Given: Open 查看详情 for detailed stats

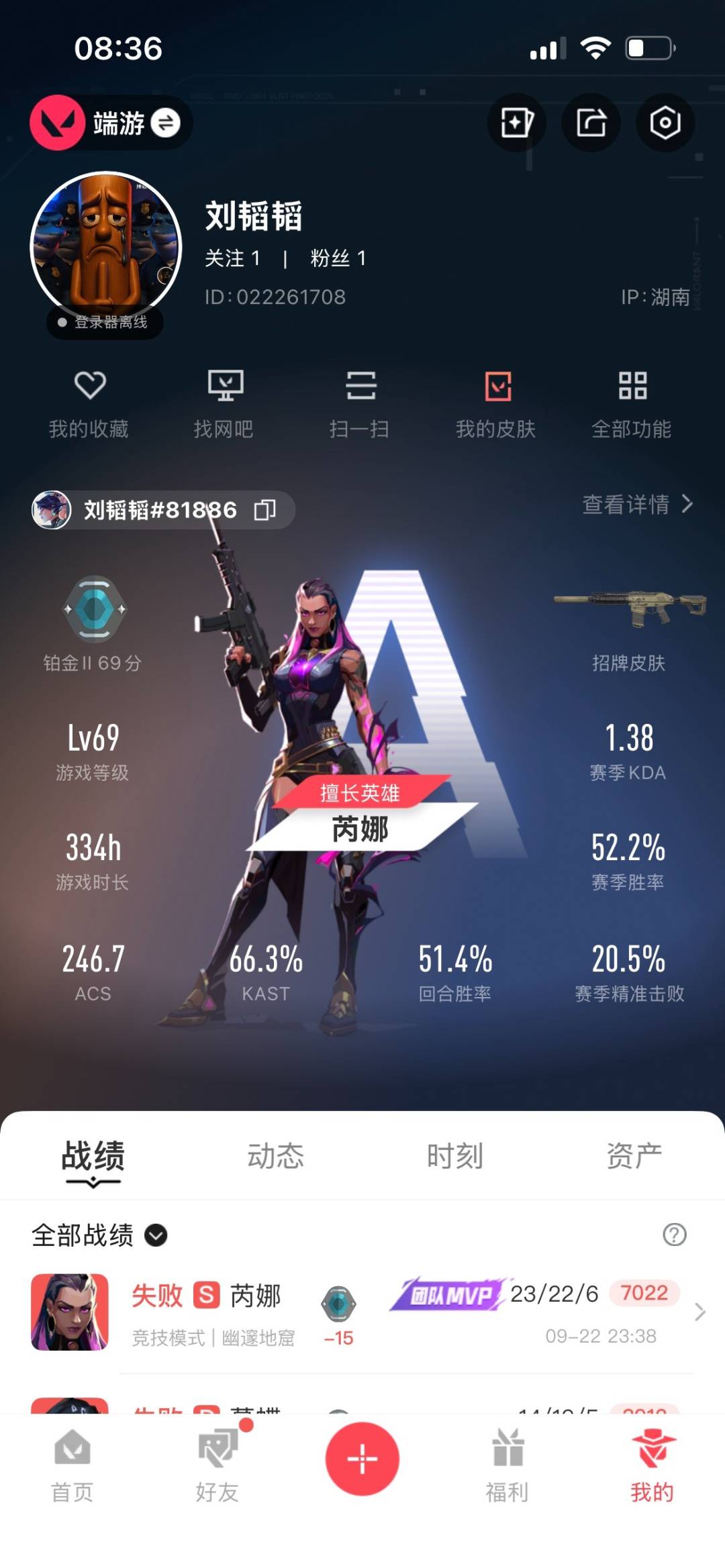Looking at the screenshot, I should [x=636, y=504].
